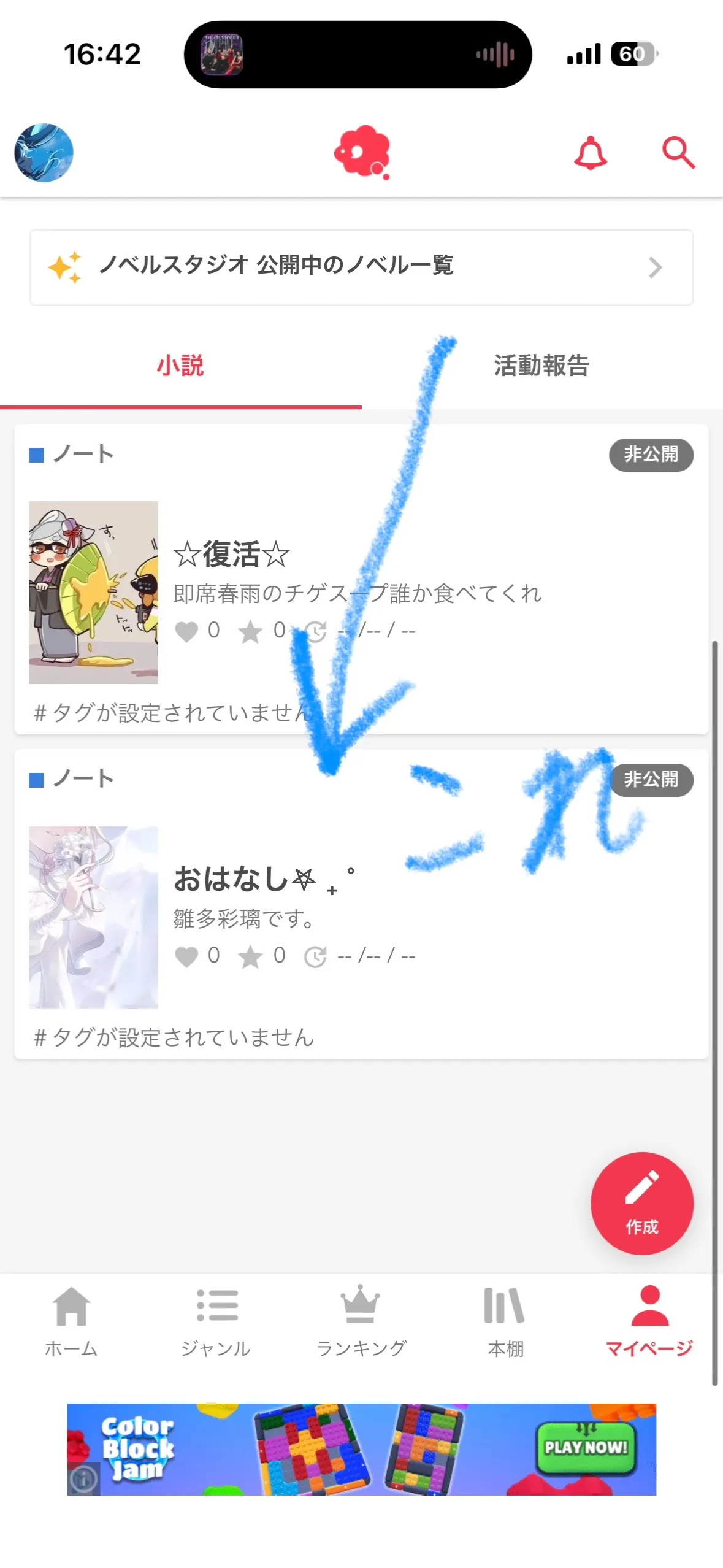The image size is (723, 1568).
Task: Switch to the 活動報告 tab
Action: [x=541, y=366]
